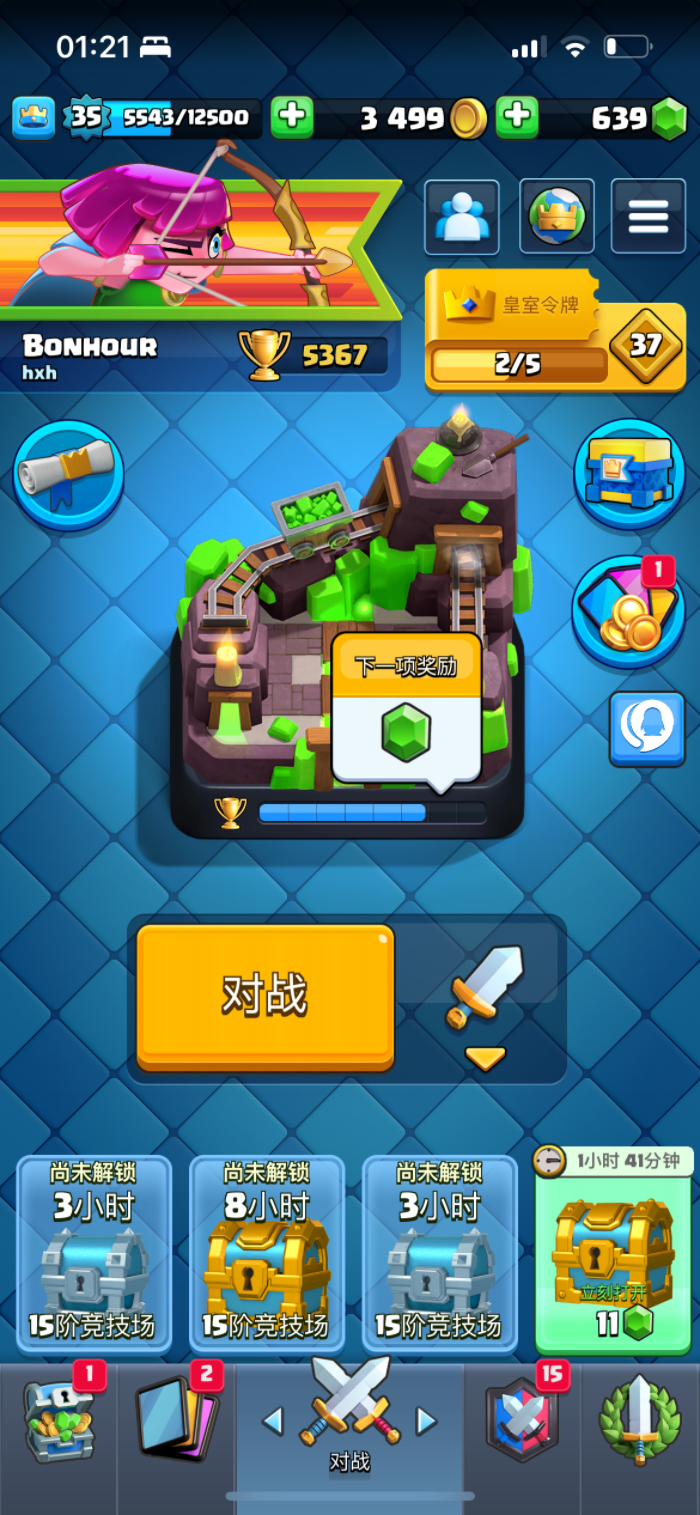This screenshot has width=700, height=1515.
Task: Buy more gems with the plus button
Action: pyautogui.click(x=517, y=117)
